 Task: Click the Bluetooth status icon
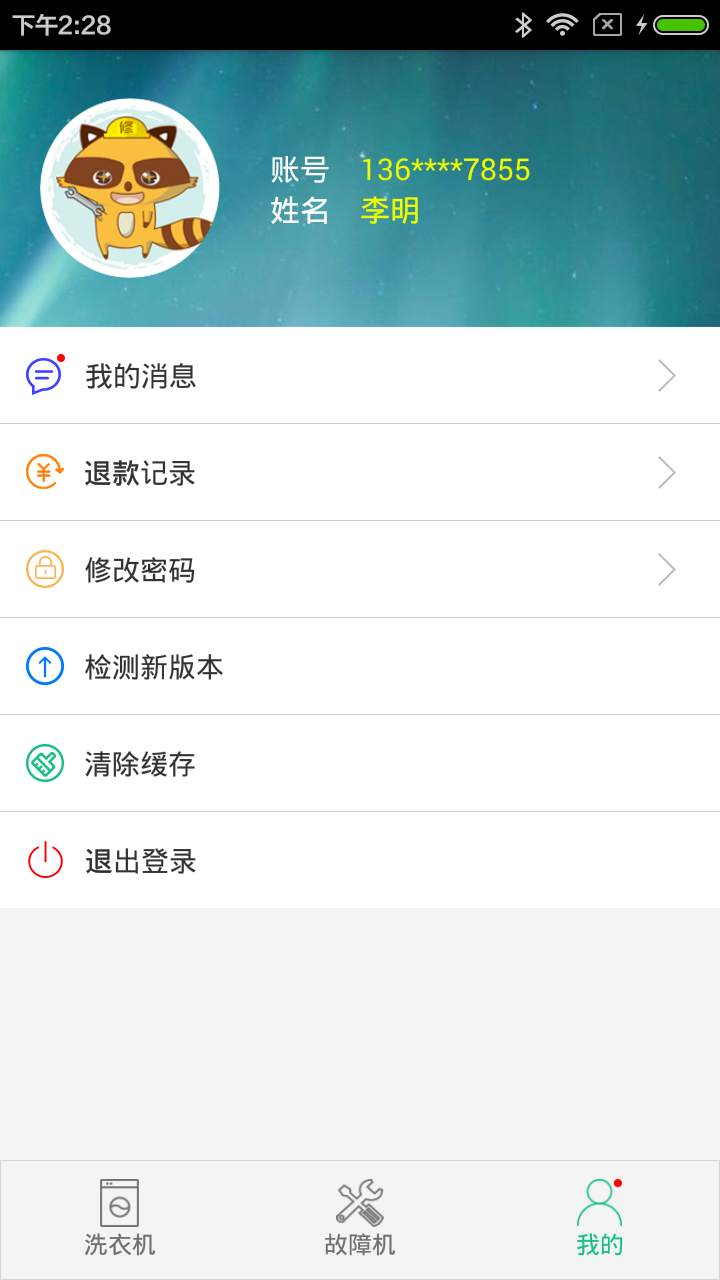[x=522, y=22]
